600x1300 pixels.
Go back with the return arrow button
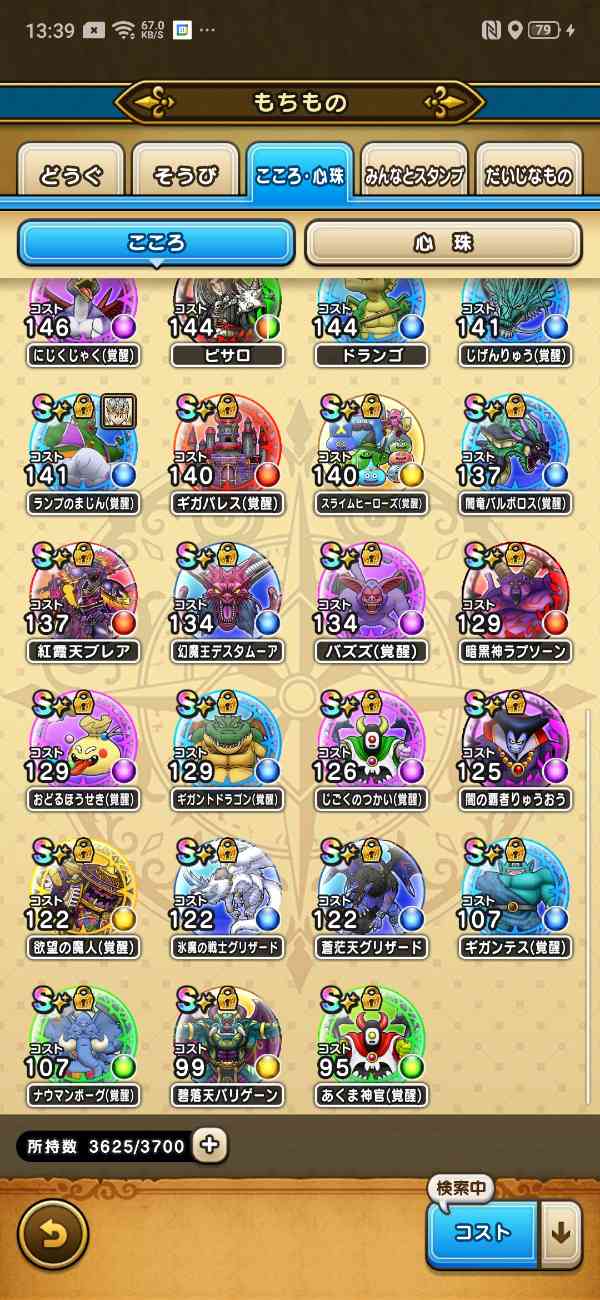click(53, 1234)
